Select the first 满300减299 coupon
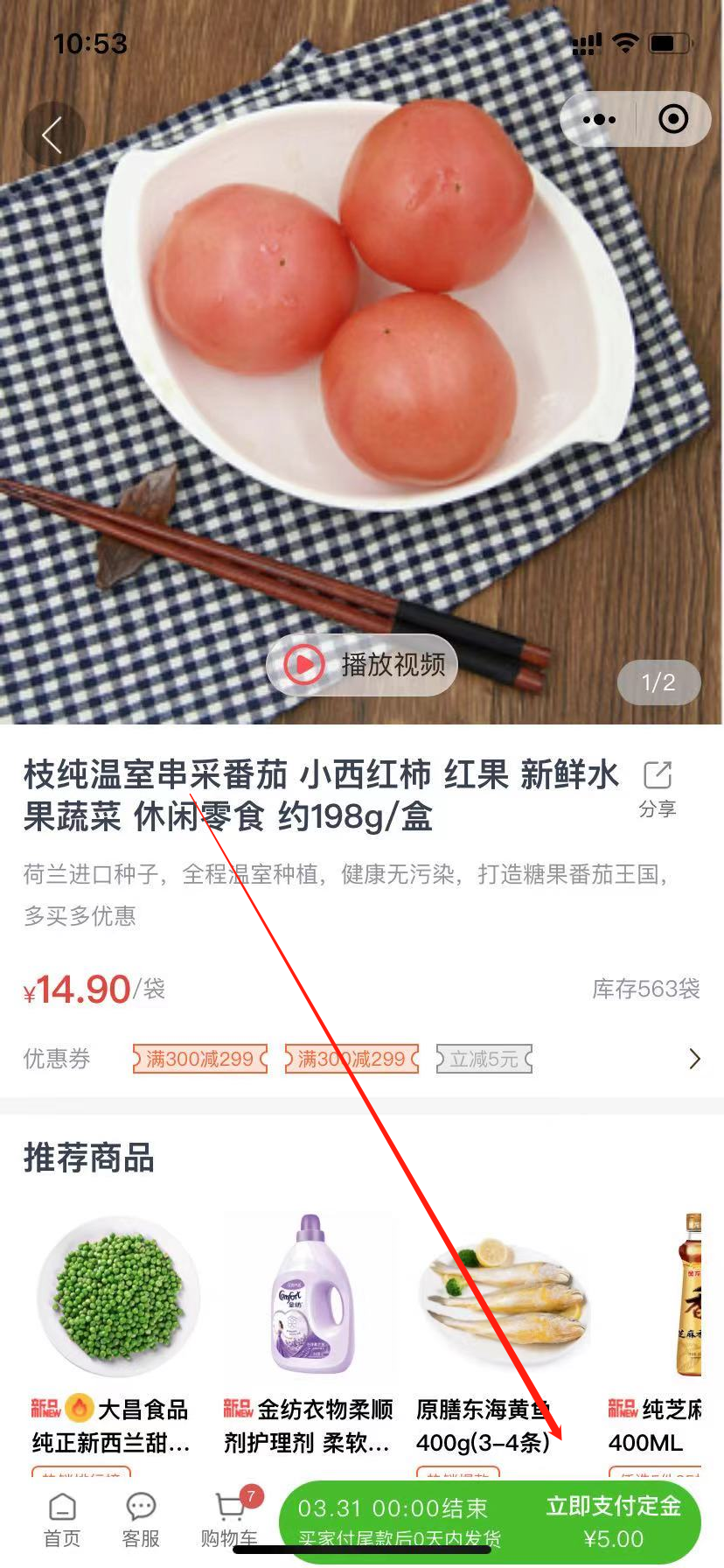This screenshot has height=1568, width=724. pyautogui.click(x=199, y=1059)
